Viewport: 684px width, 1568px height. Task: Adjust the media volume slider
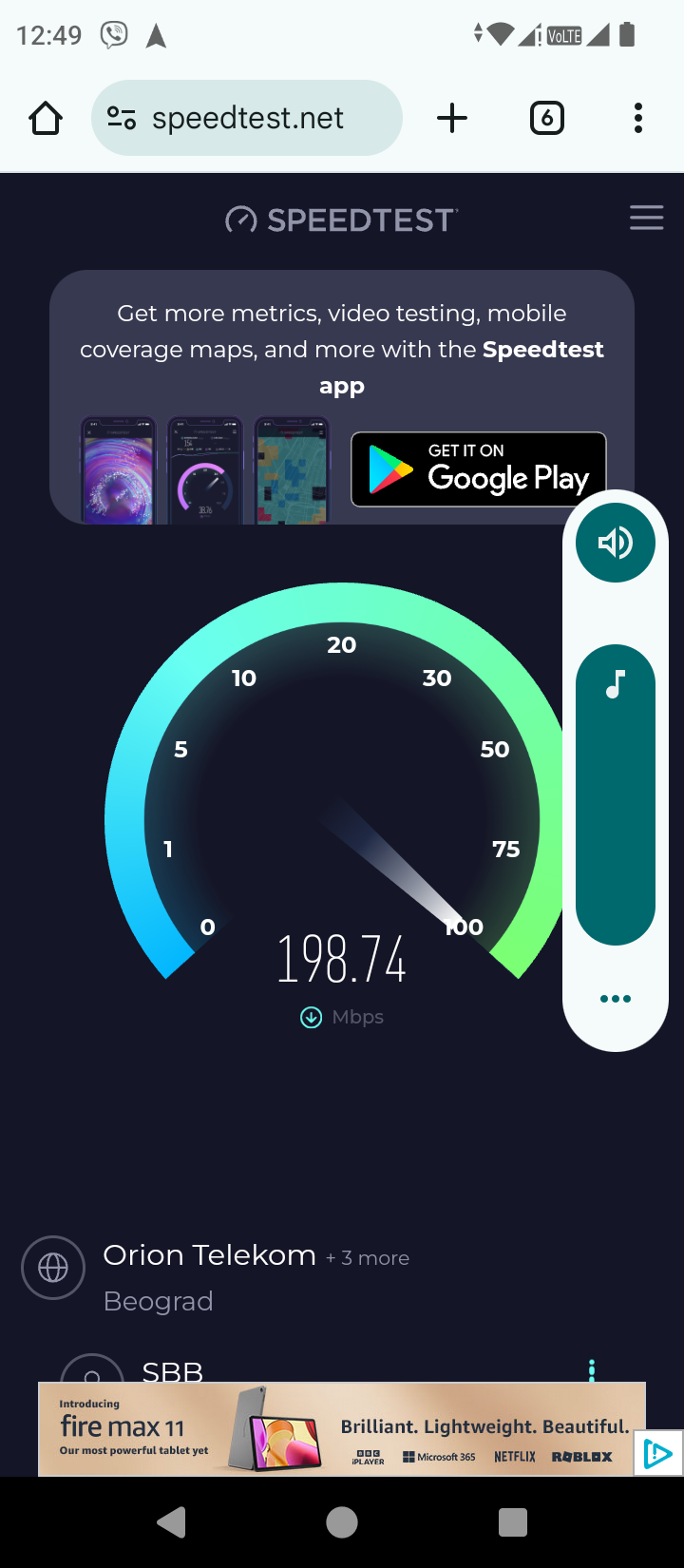pyautogui.click(x=615, y=794)
